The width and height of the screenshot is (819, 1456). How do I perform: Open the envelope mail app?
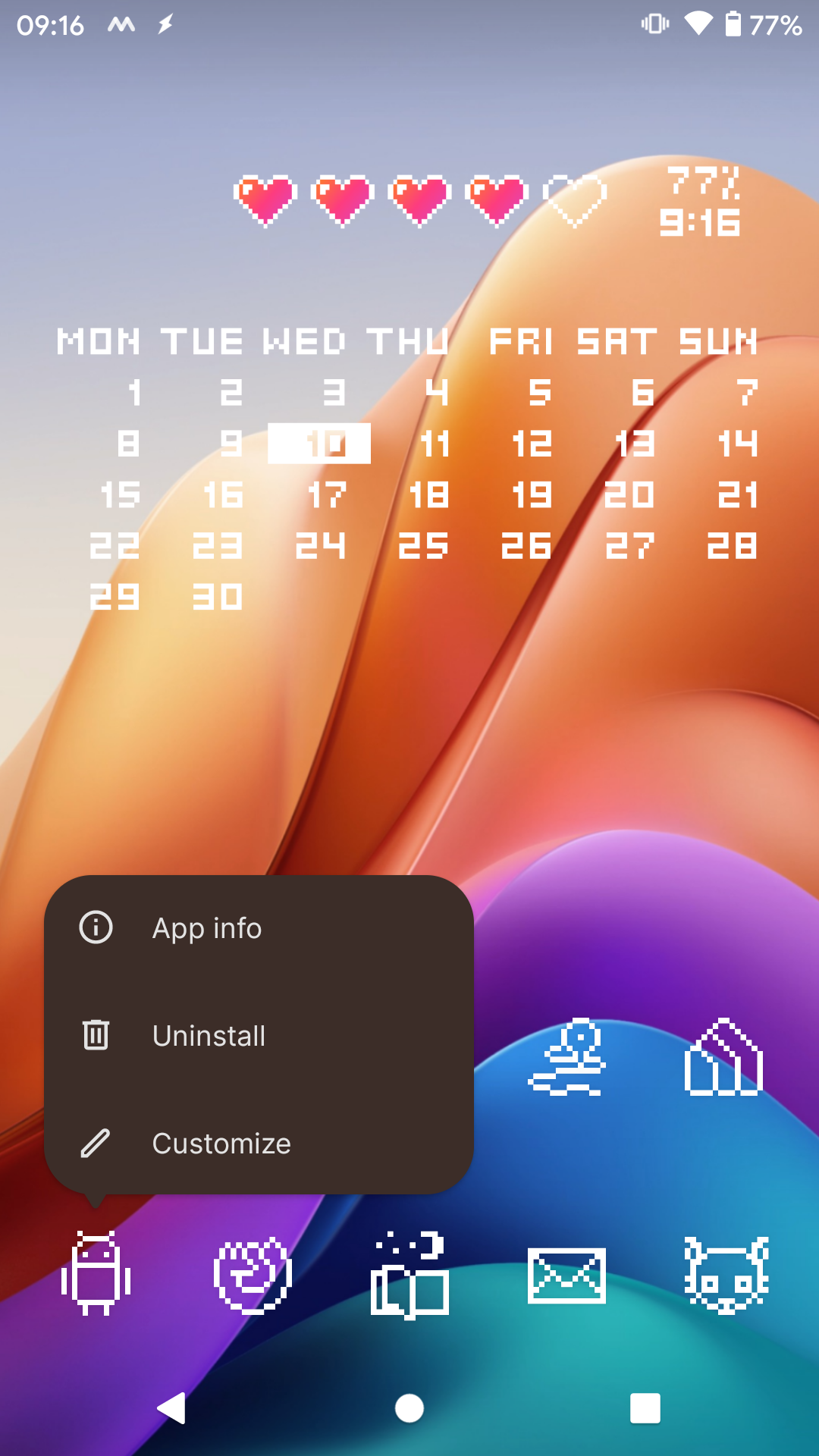tap(566, 1274)
